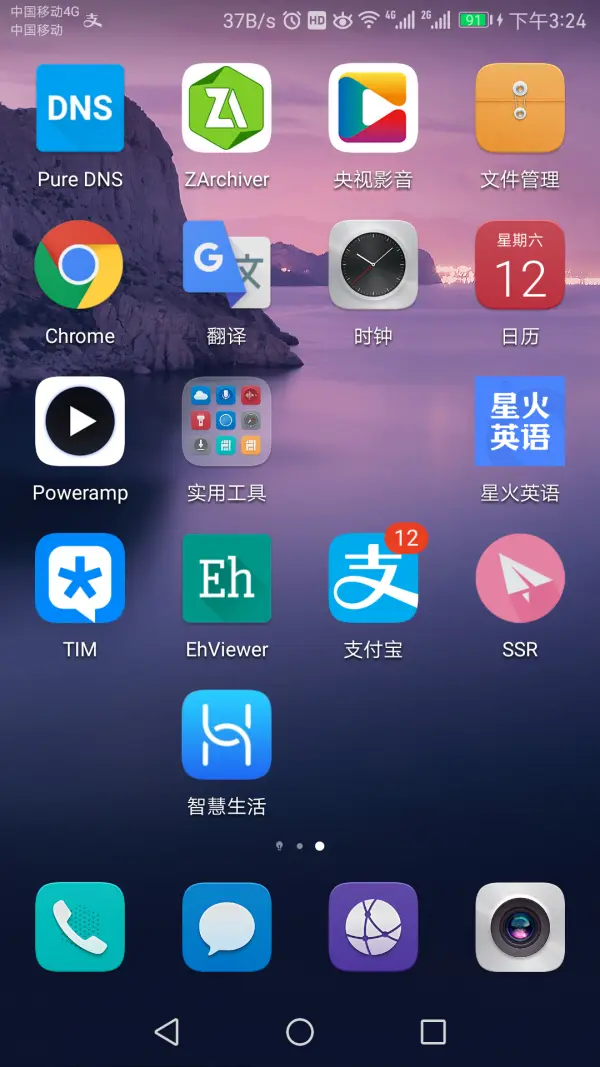This screenshot has height=1067, width=600.
Task: Launch the camera from the dock
Action: [x=520, y=927]
